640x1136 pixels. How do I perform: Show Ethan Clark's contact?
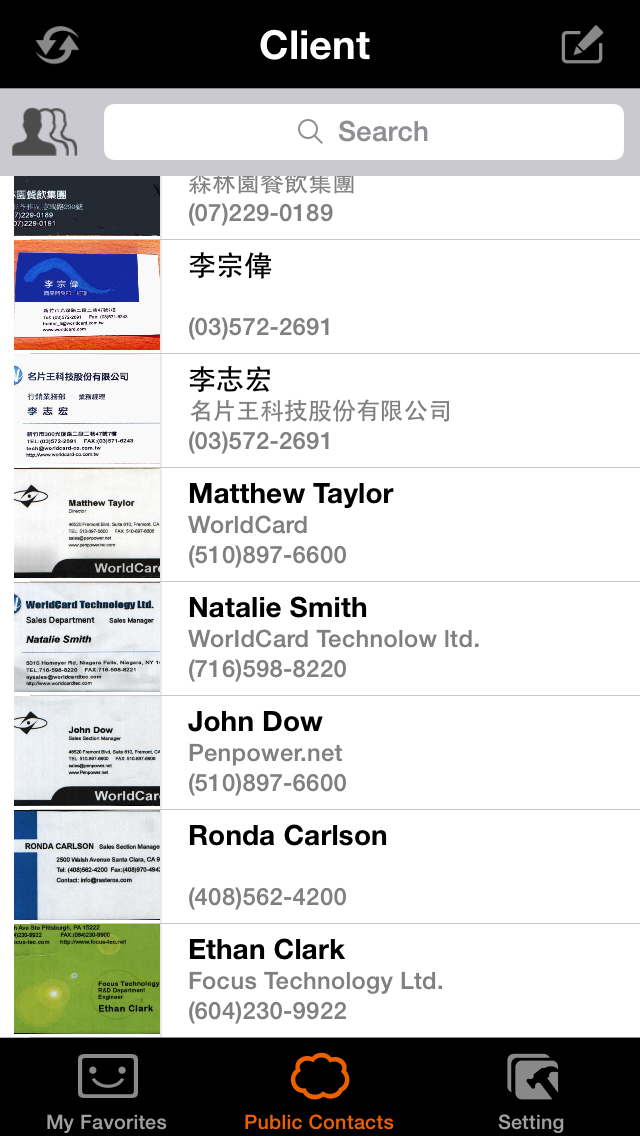(320, 980)
